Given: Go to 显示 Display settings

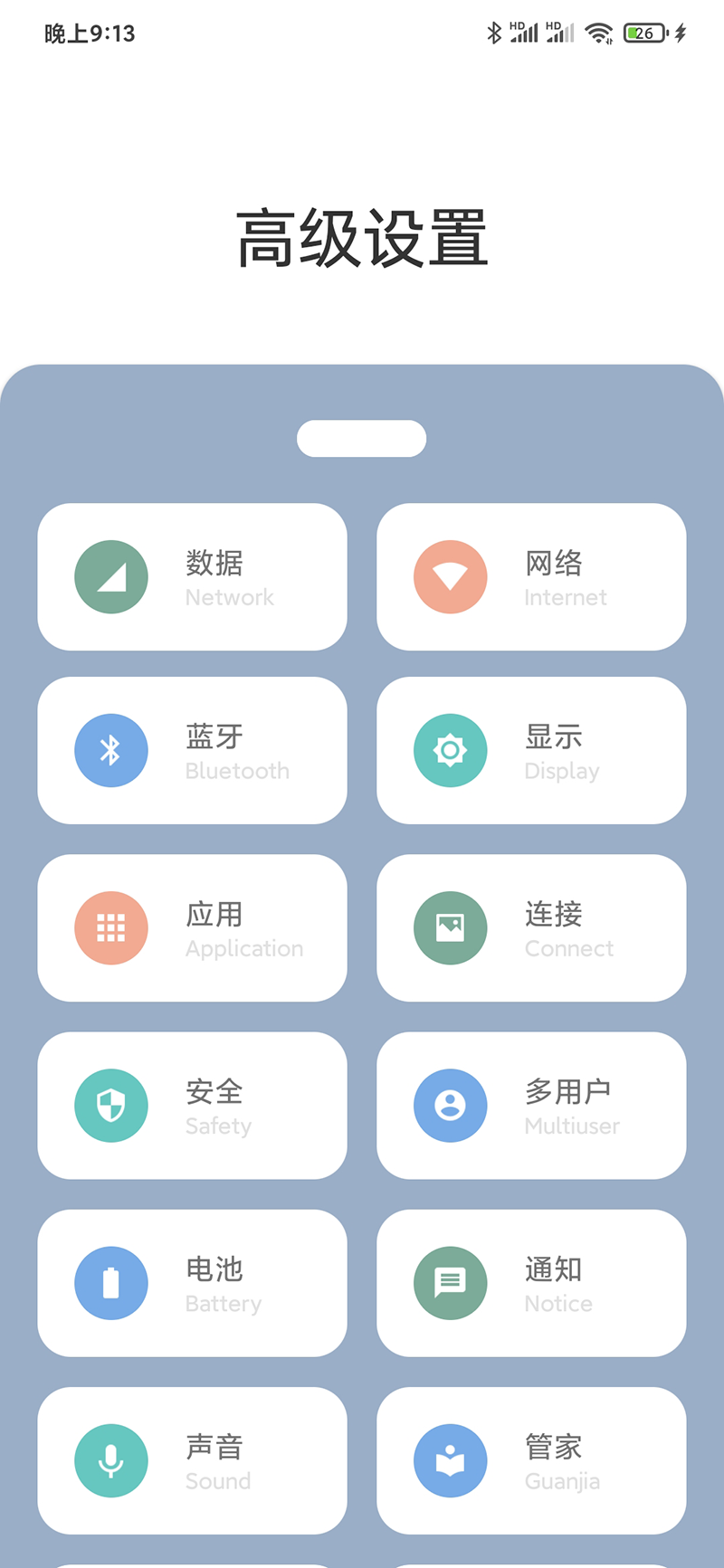Looking at the screenshot, I should (531, 751).
